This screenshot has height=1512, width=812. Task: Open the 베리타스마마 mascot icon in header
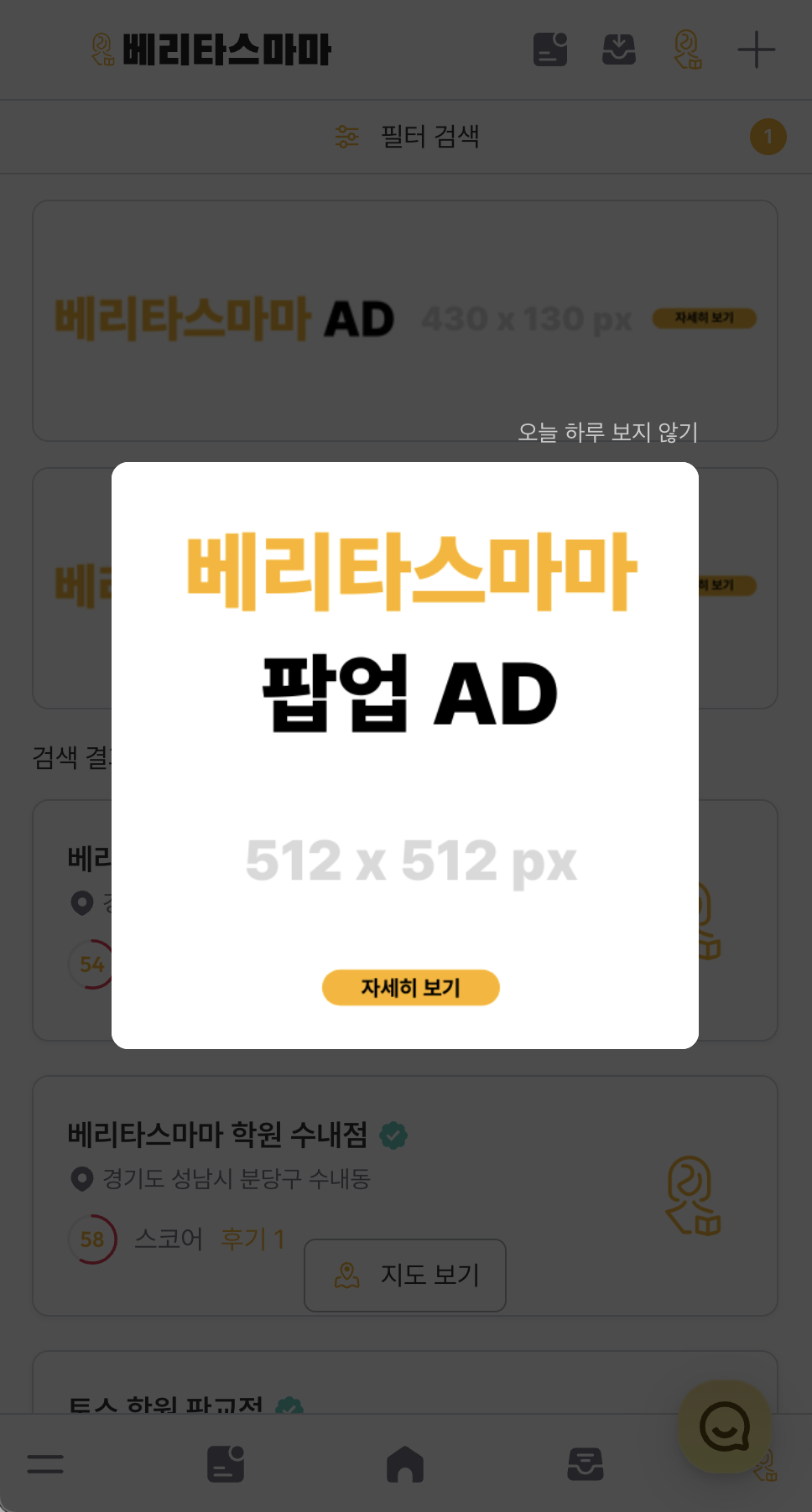pos(688,49)
